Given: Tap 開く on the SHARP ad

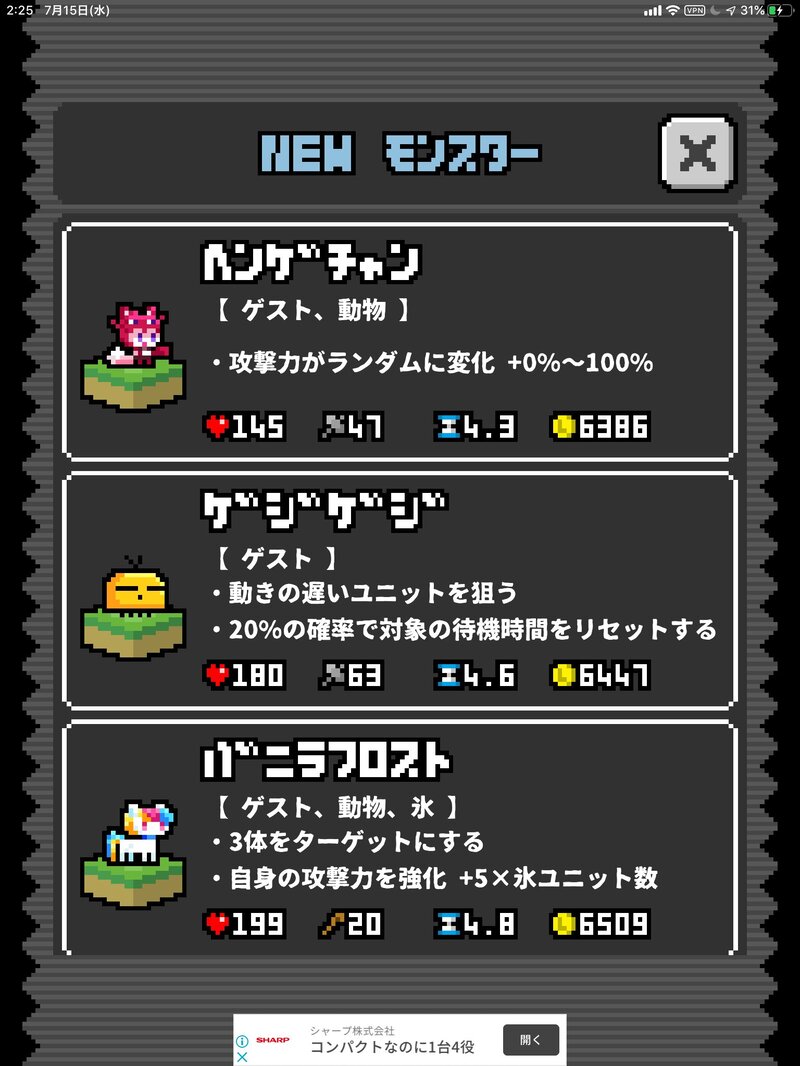Looking at the screenshot, I should click(530, 1041).
